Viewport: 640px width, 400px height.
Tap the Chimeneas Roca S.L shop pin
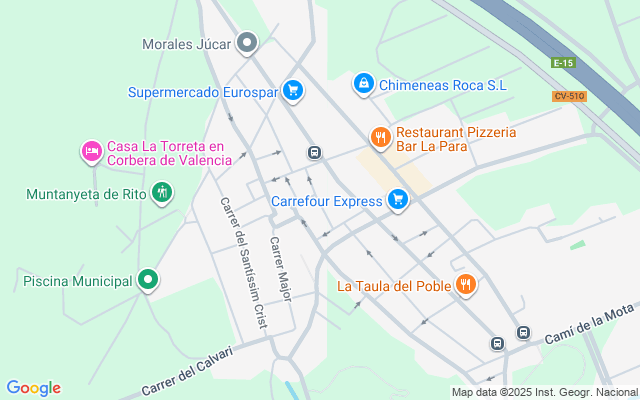point(363,84)
